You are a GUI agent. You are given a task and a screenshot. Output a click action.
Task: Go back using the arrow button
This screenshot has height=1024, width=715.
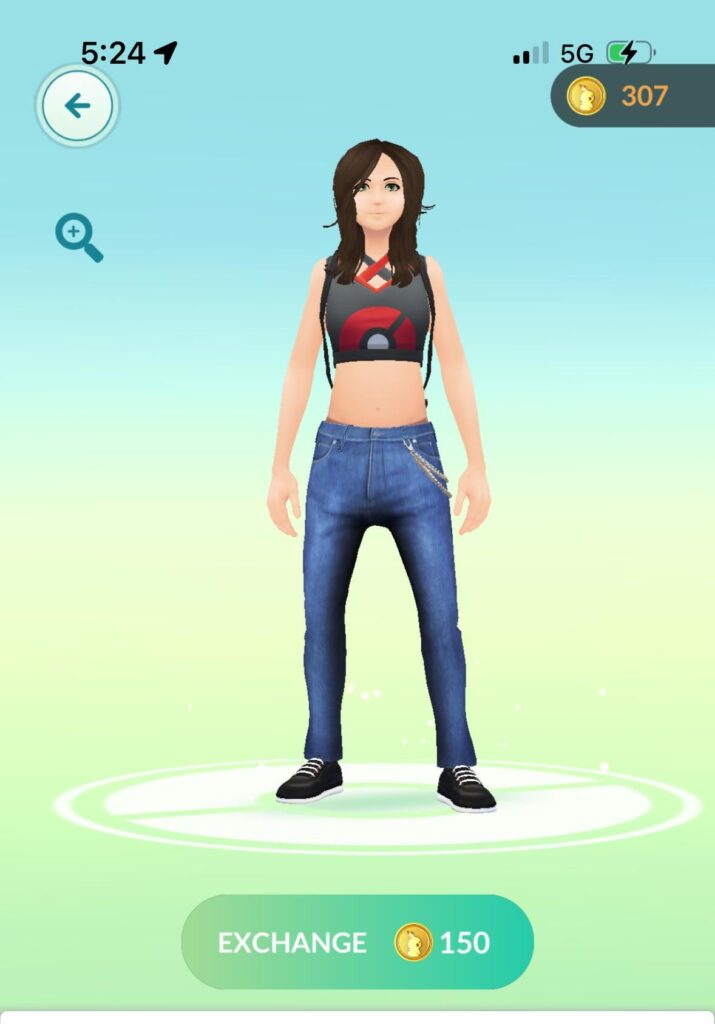pyautogui.click(x=77, y=105)
